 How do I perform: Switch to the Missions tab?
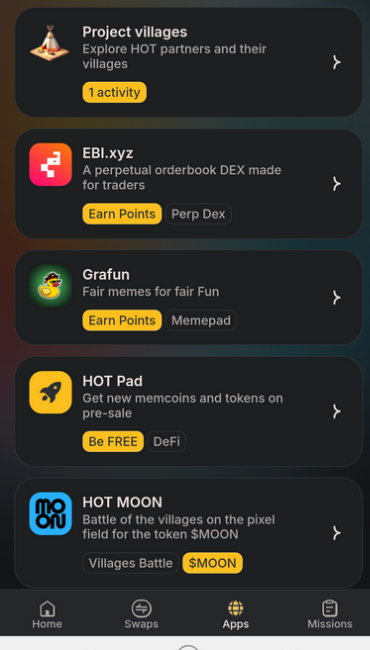point(330,614)
